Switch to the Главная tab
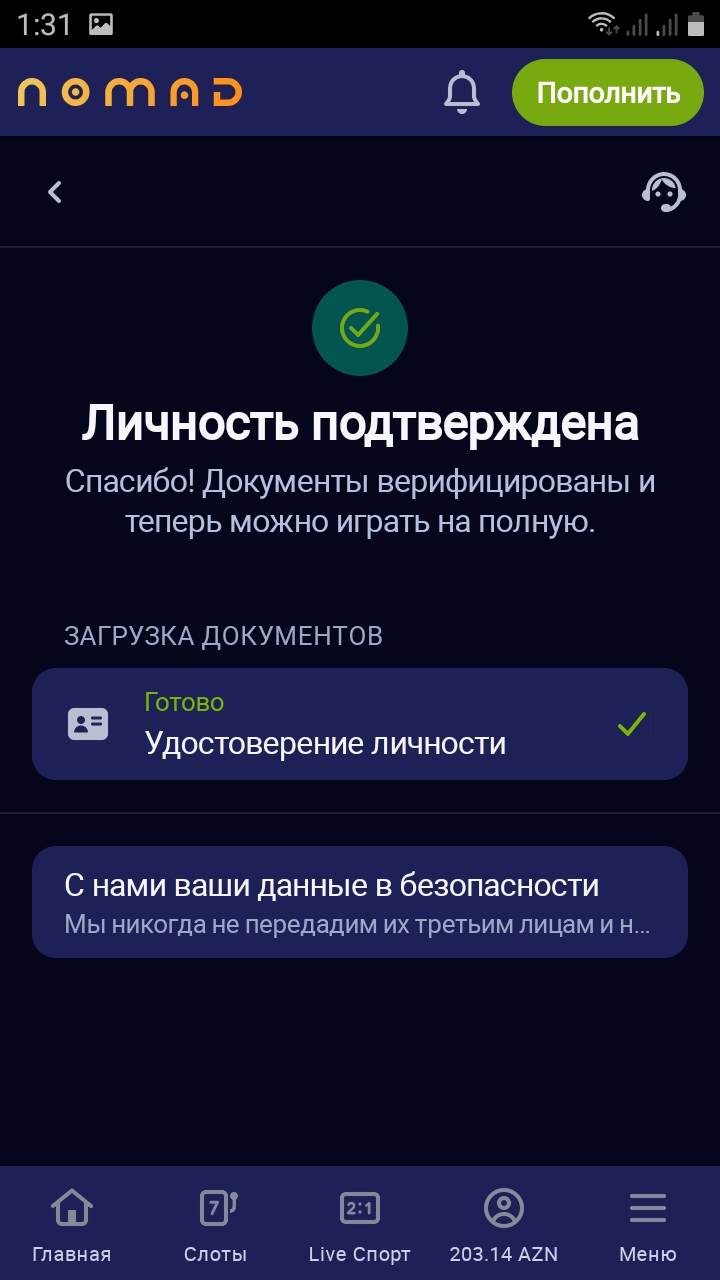Viewport: 720px width, 1280px height. point(72,1226)
